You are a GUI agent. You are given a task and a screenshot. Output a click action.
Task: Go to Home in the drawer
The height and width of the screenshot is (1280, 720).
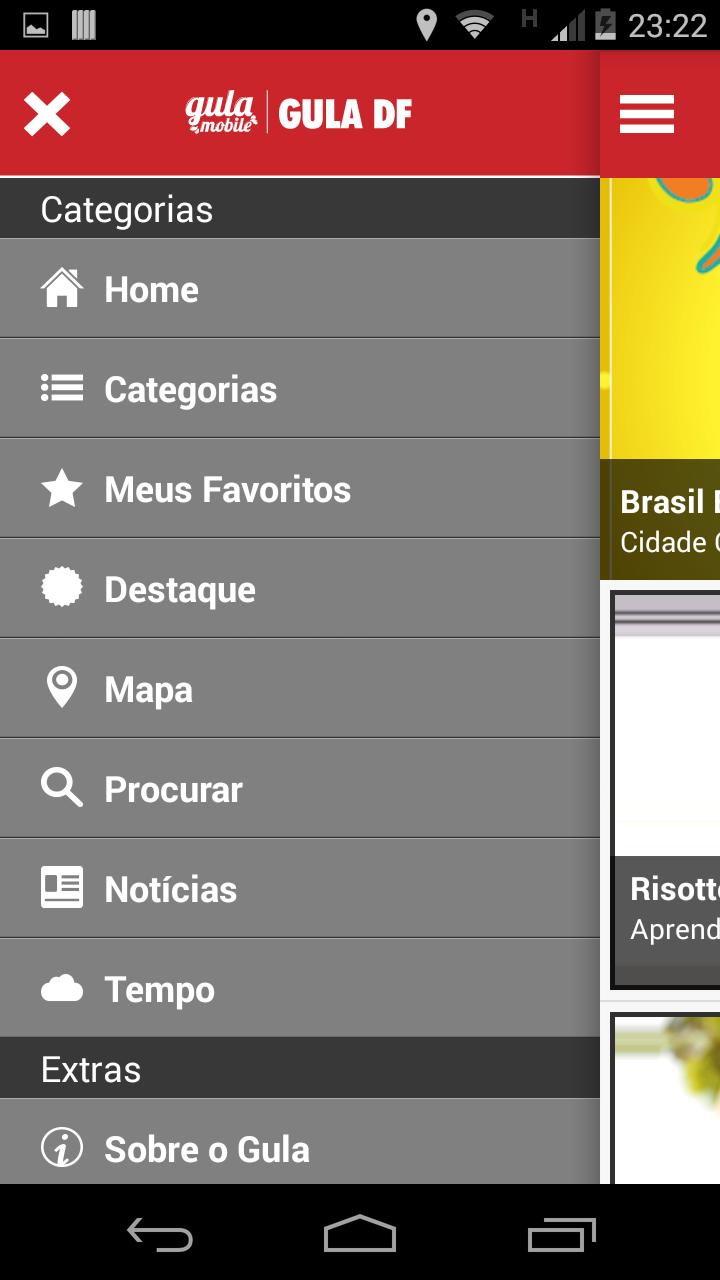(x=300, y=289)
